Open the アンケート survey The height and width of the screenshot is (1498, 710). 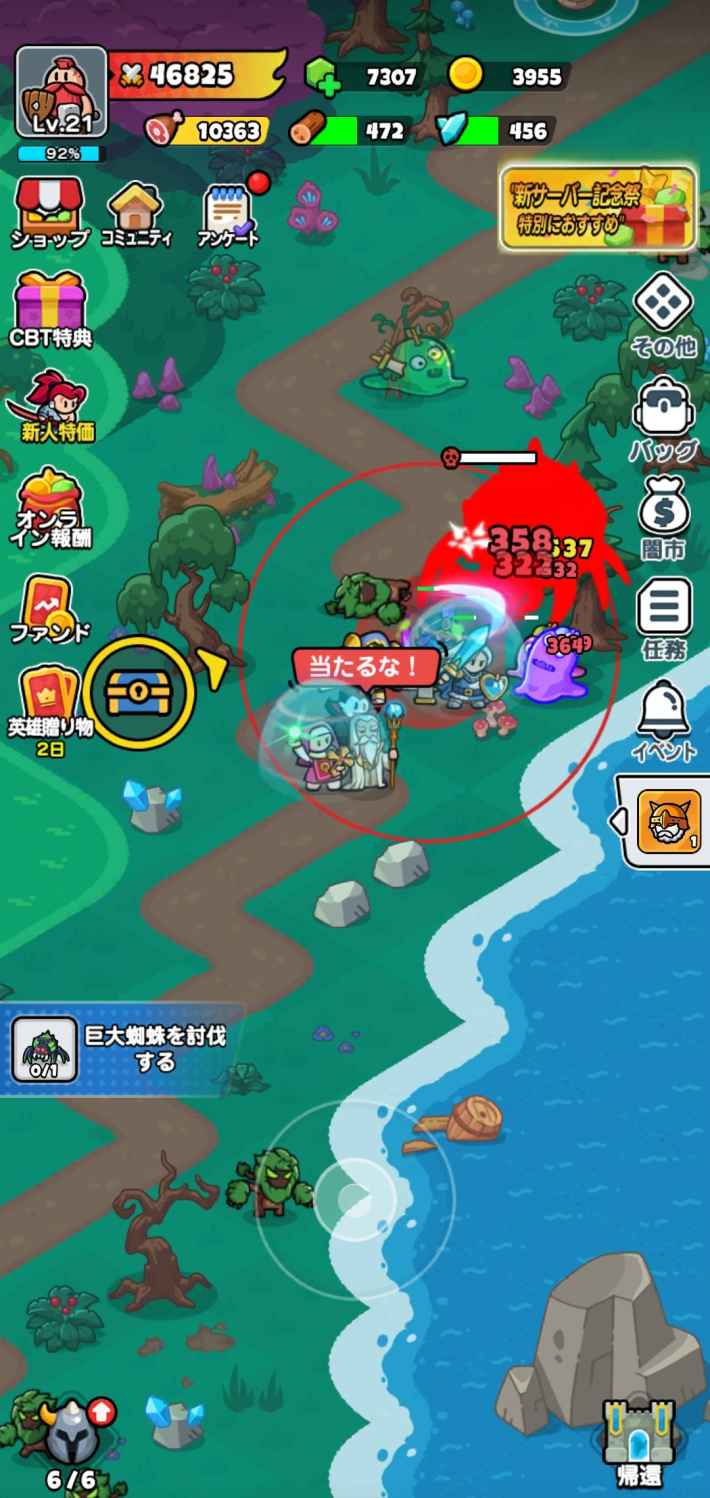228,213
